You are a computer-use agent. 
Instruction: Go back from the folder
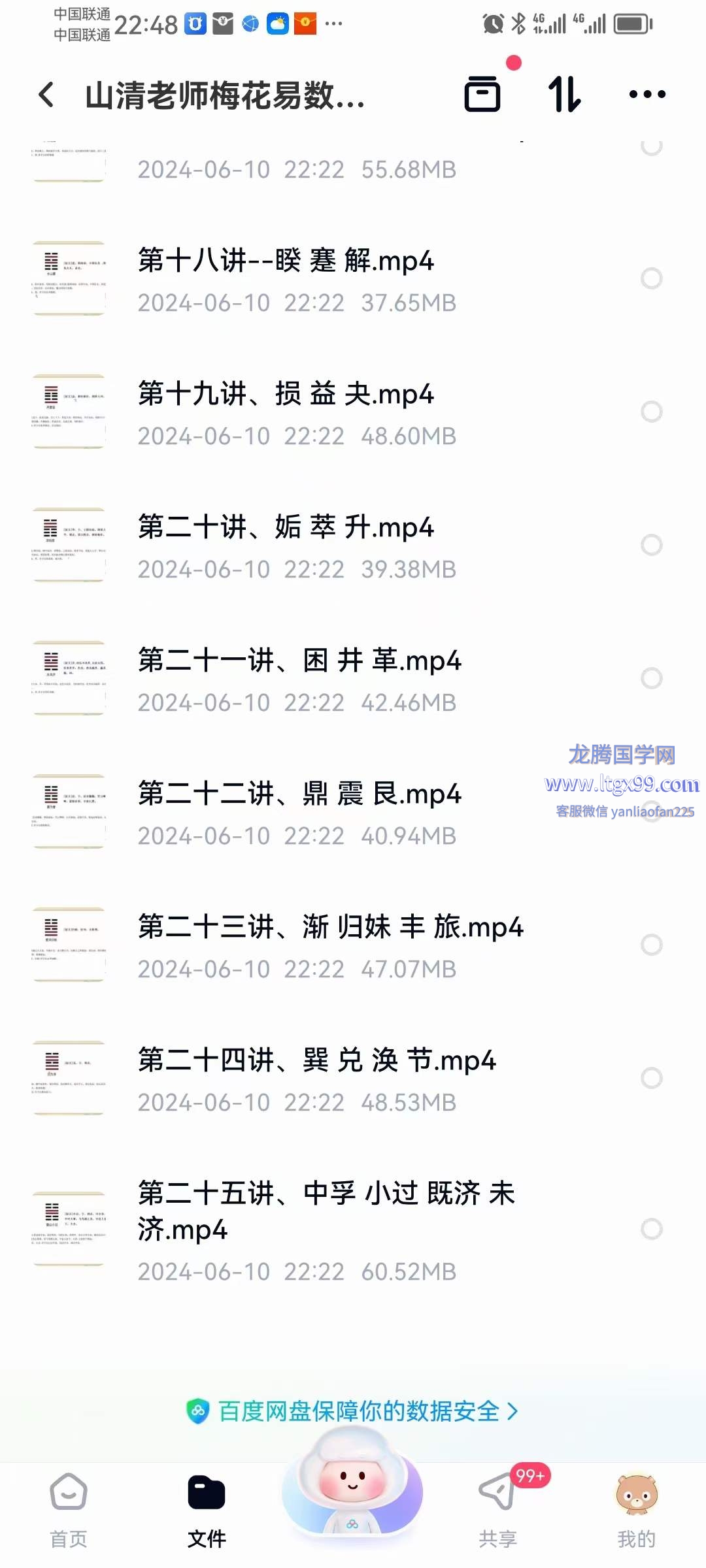pos(46,95)
